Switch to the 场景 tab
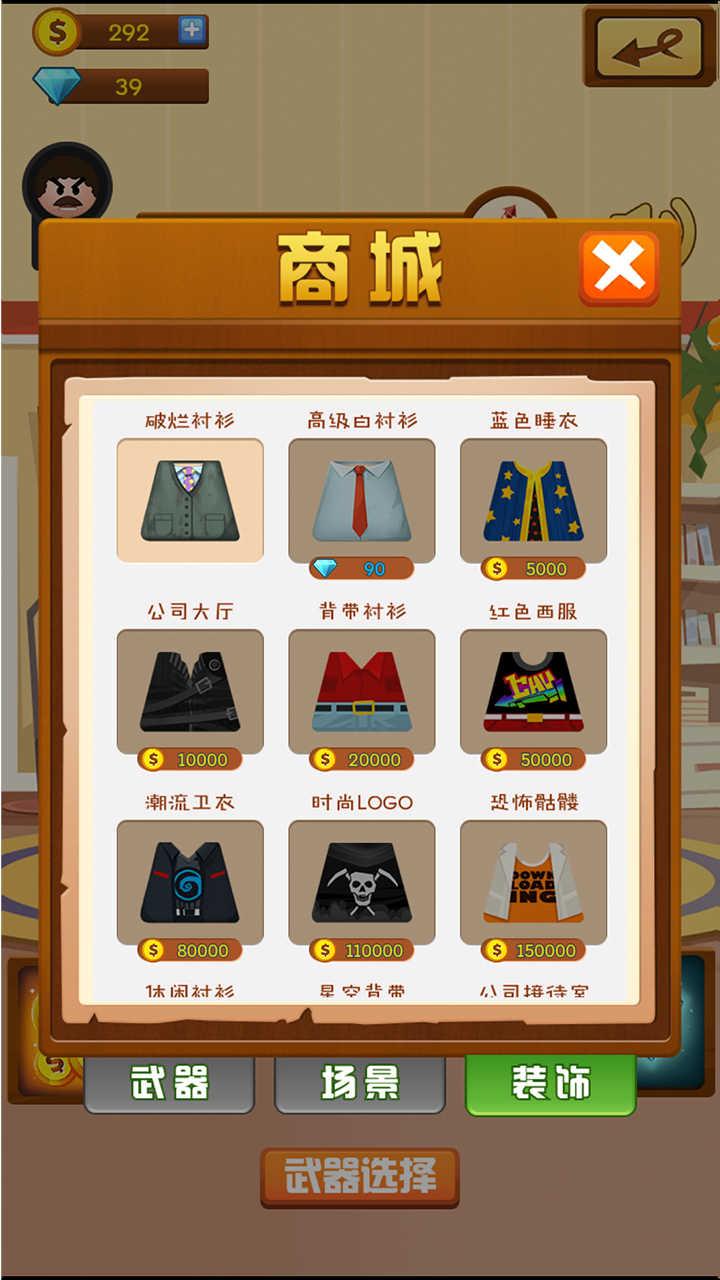Image resolution: width=720 pixels, height=1280 pixels. 360,1082
